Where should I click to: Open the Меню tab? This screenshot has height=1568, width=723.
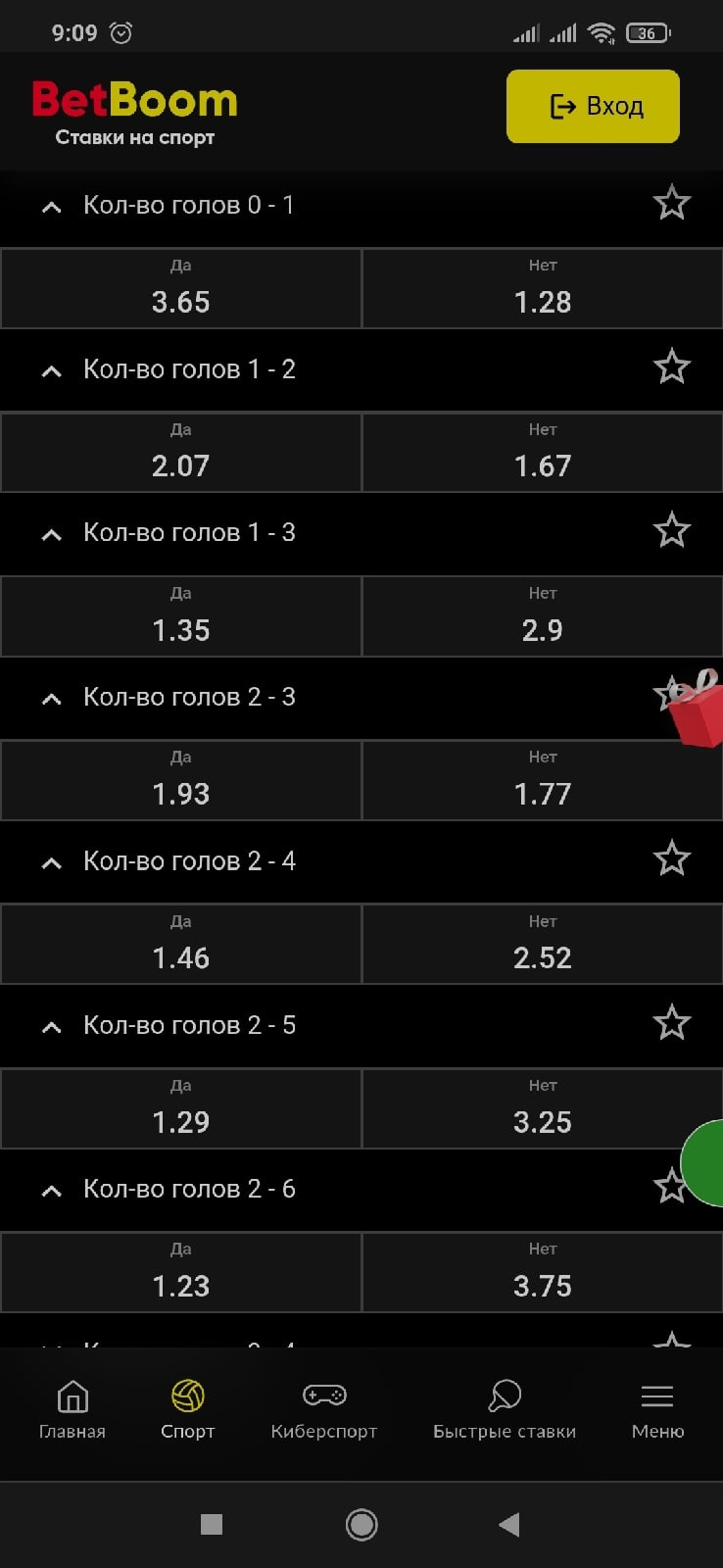click(x=657, y=1410)
